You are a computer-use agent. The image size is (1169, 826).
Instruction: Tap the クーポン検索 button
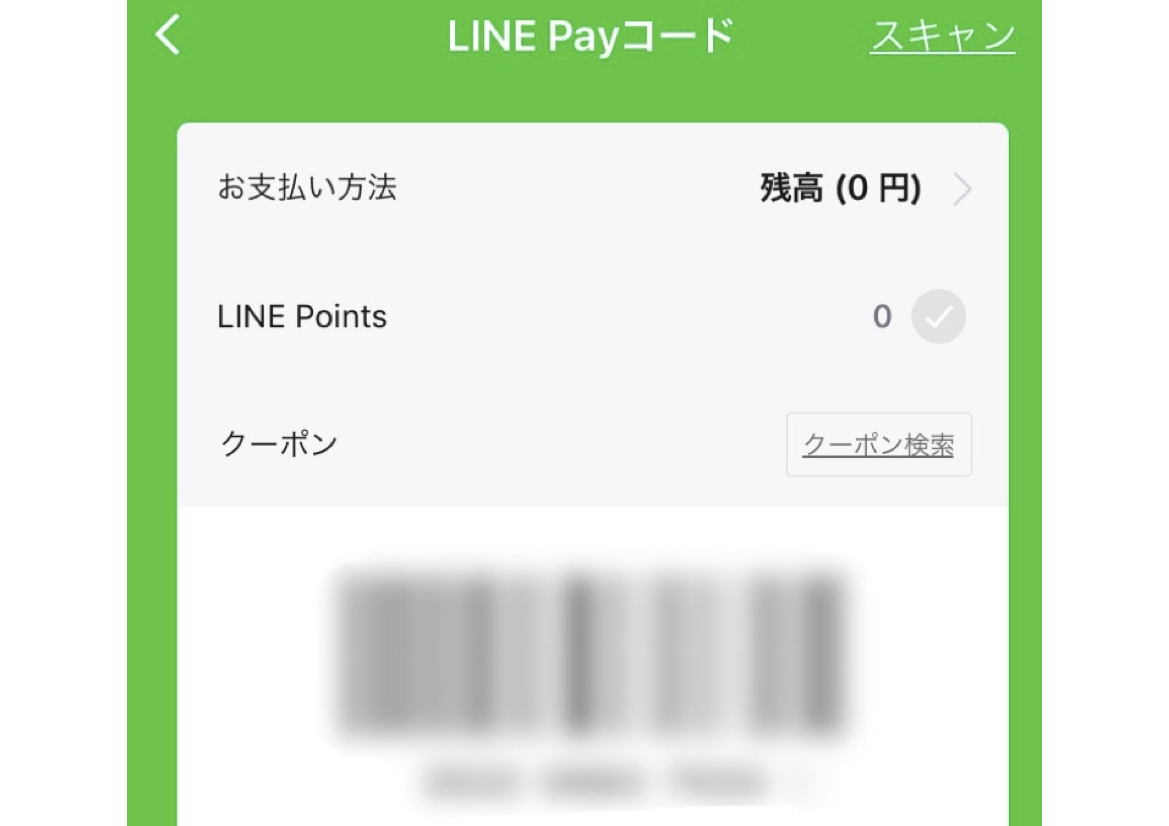tap(878, 444)
